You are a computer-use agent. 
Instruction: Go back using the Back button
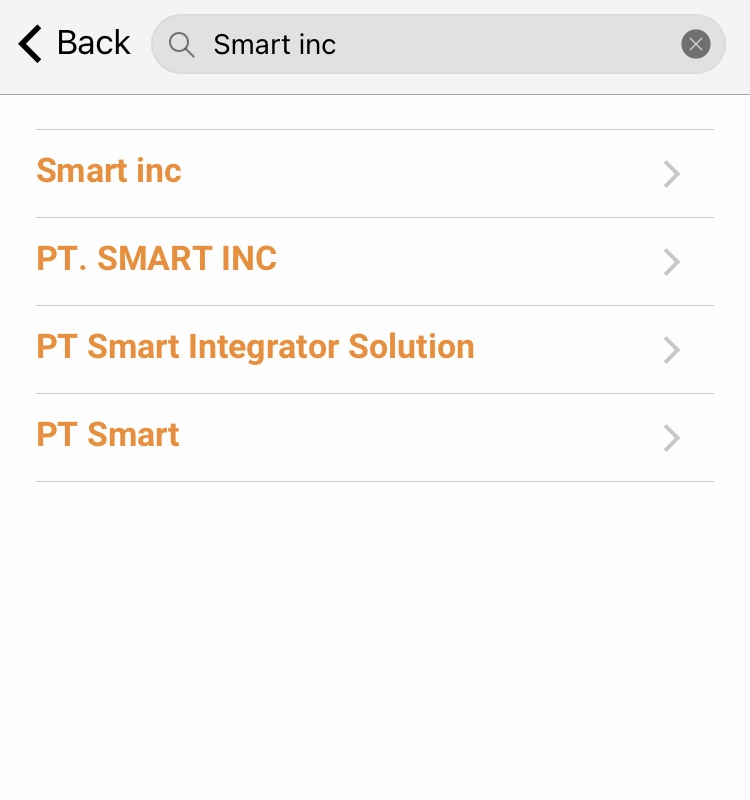[x=74, y=44]
